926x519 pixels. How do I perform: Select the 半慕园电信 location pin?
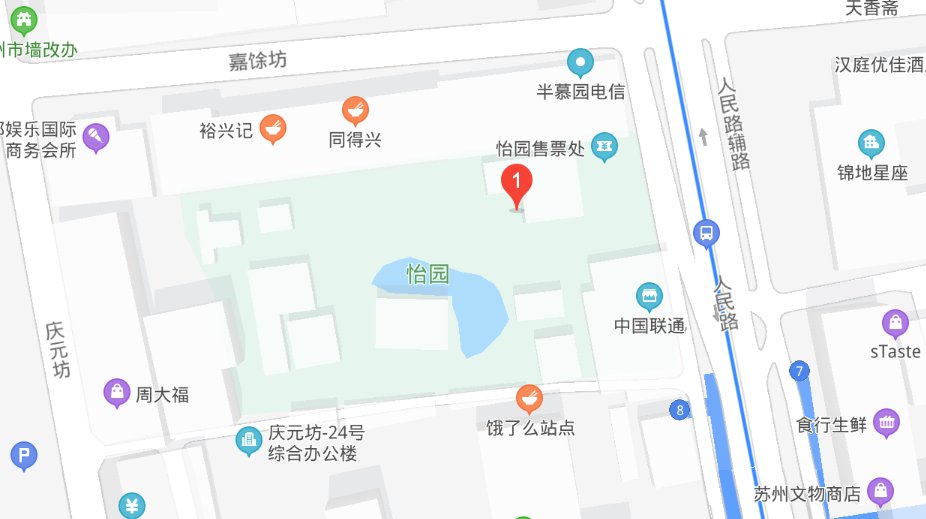580,64
